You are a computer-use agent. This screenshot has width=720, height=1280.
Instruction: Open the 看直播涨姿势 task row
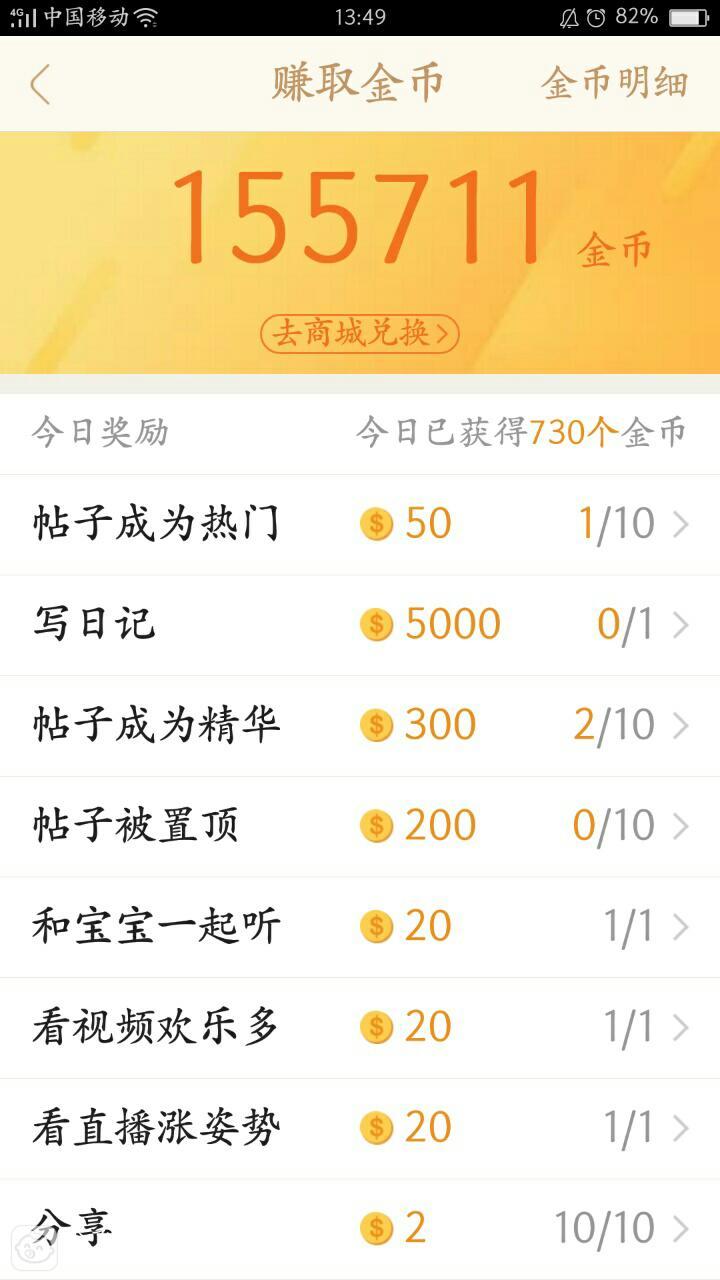click(360, 1129)
